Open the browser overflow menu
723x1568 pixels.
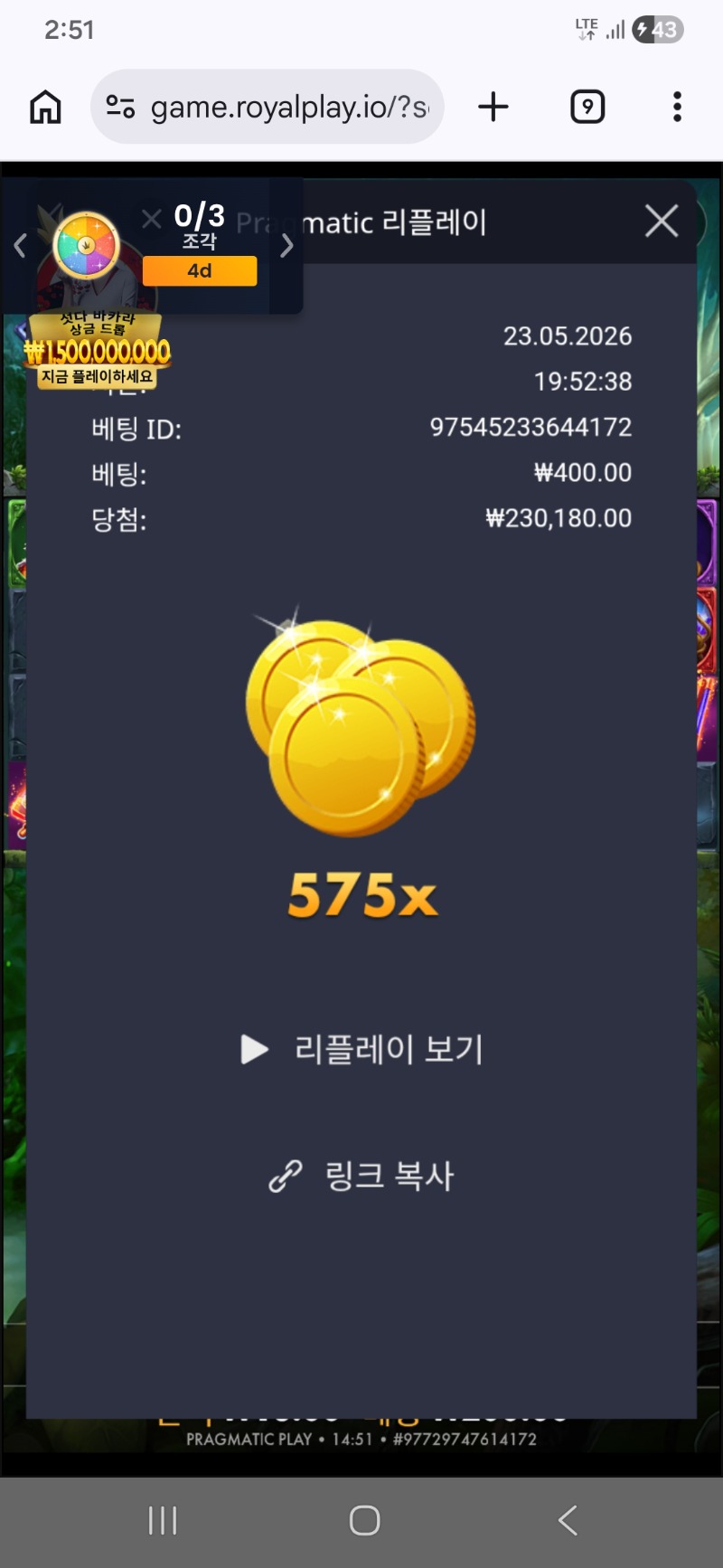(x=677, y=107)
